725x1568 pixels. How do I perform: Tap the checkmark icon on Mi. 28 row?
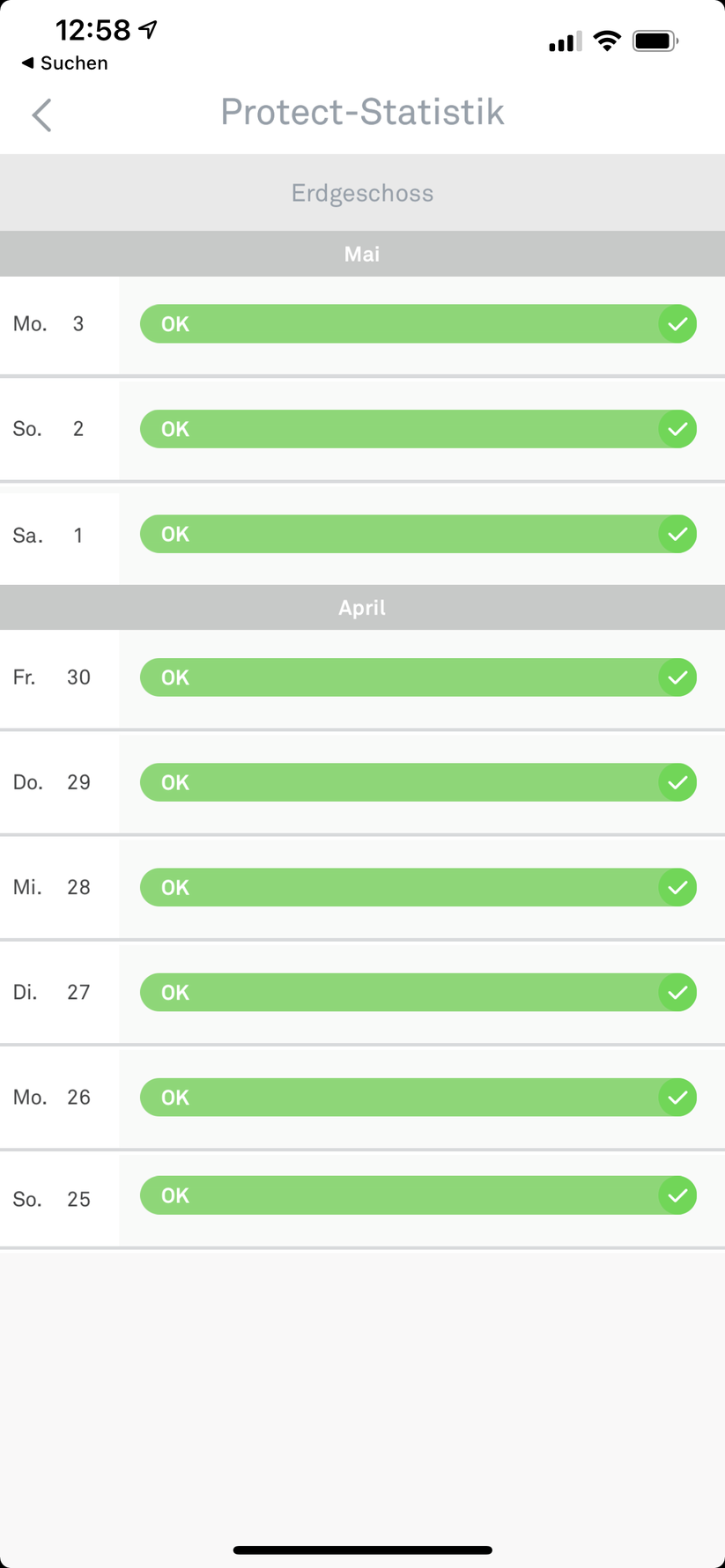click(x=677, y=887)
